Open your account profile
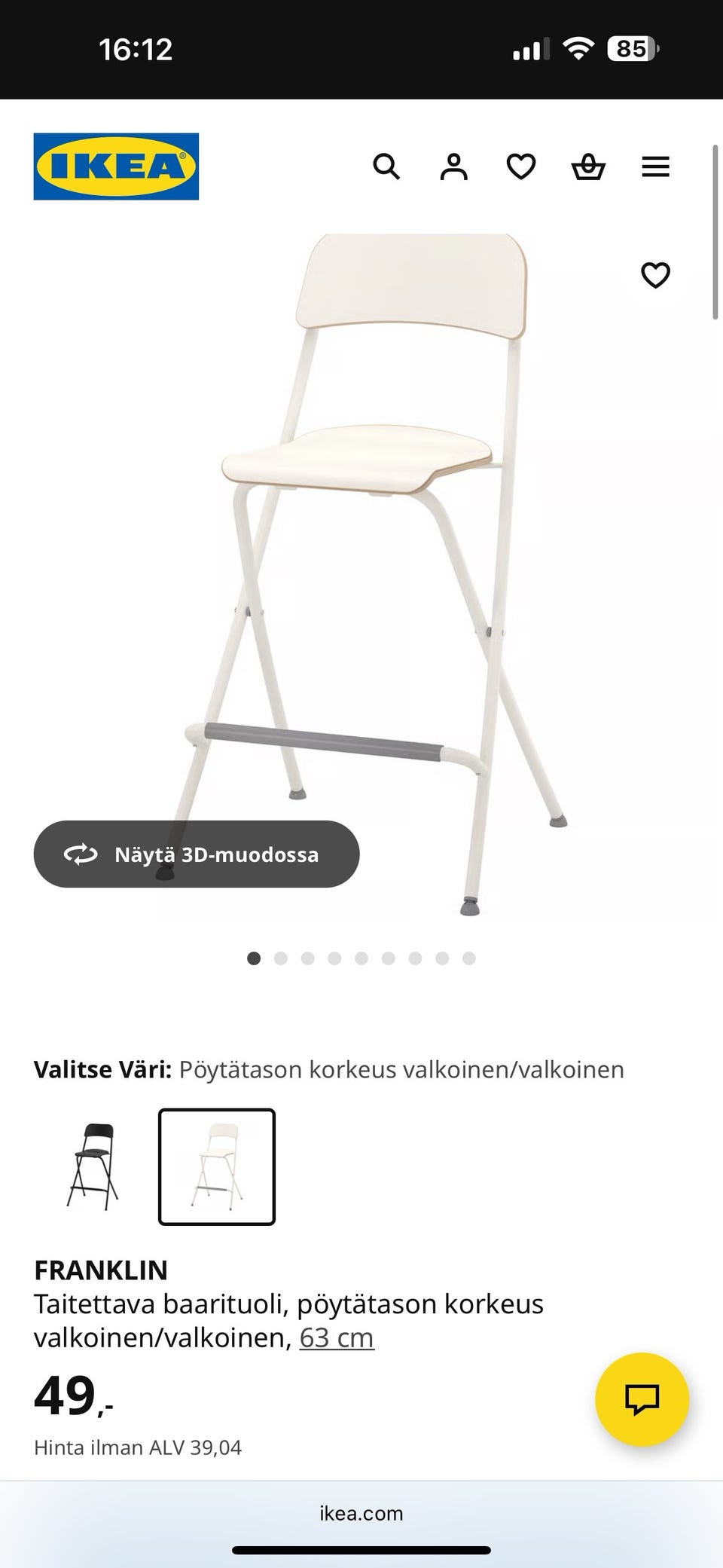 coord(453,167)
